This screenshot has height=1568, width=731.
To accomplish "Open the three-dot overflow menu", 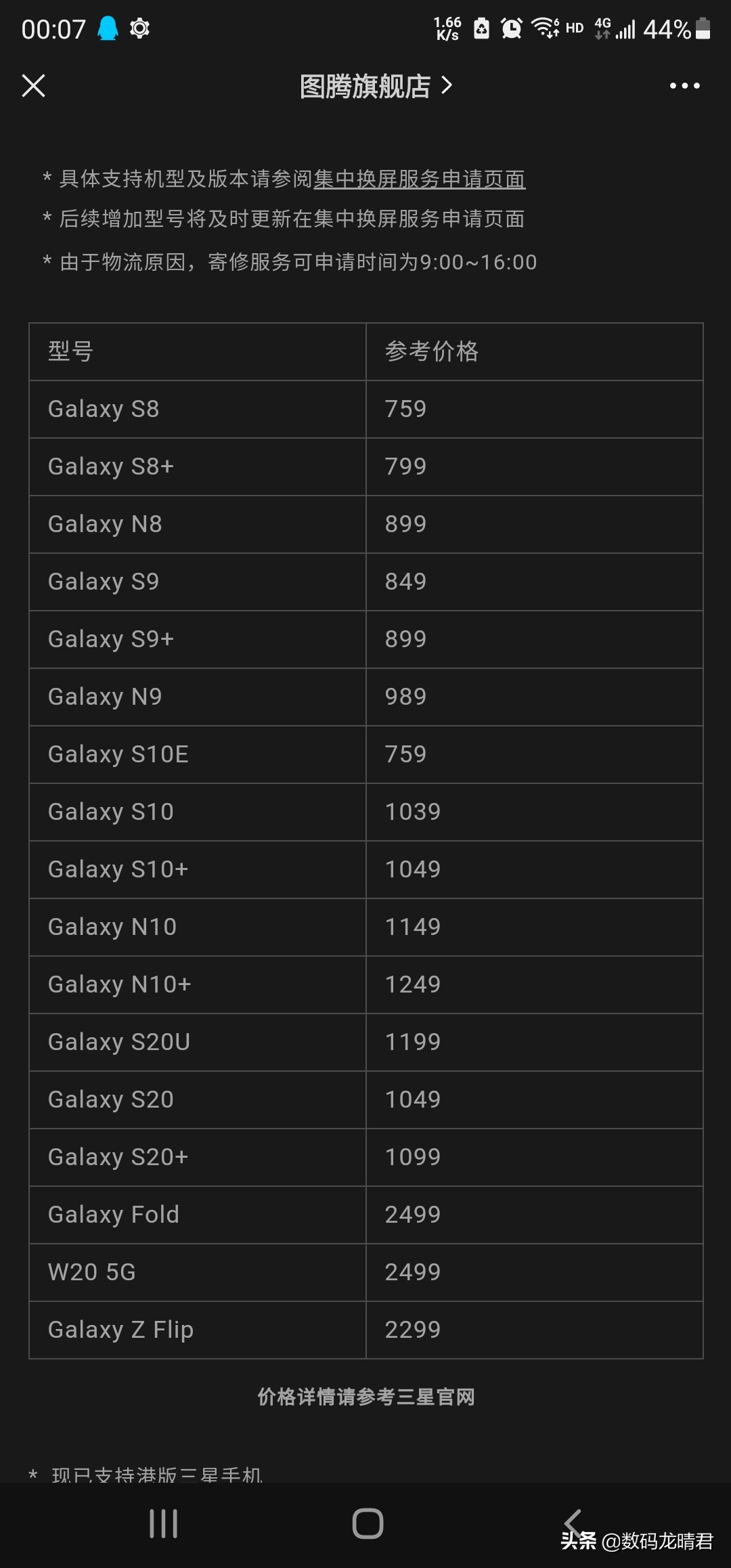I will [684, 86].
